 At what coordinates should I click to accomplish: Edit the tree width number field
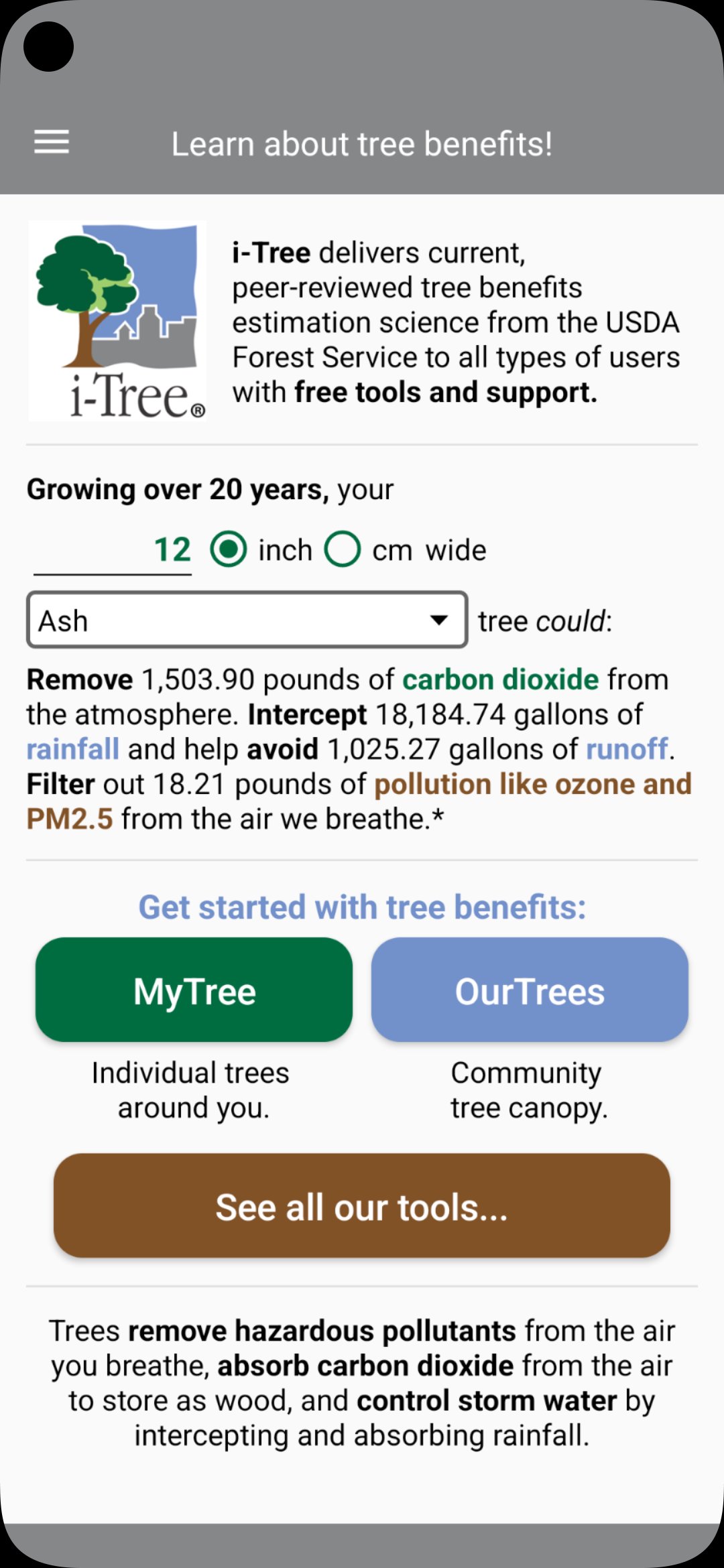pos(113,551)
